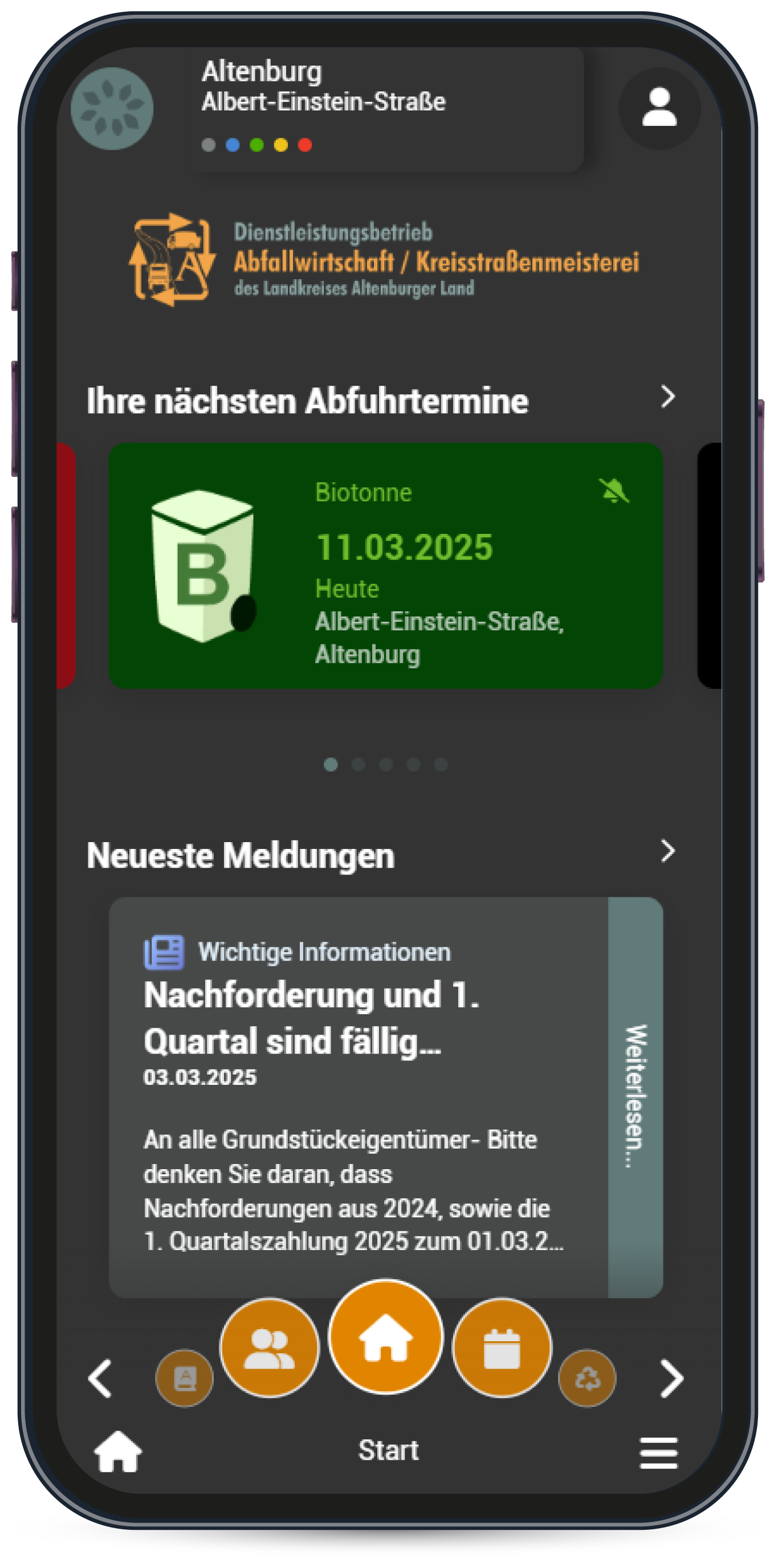
Task: Open the small recycling symbol button
Action: (586, 1378)
